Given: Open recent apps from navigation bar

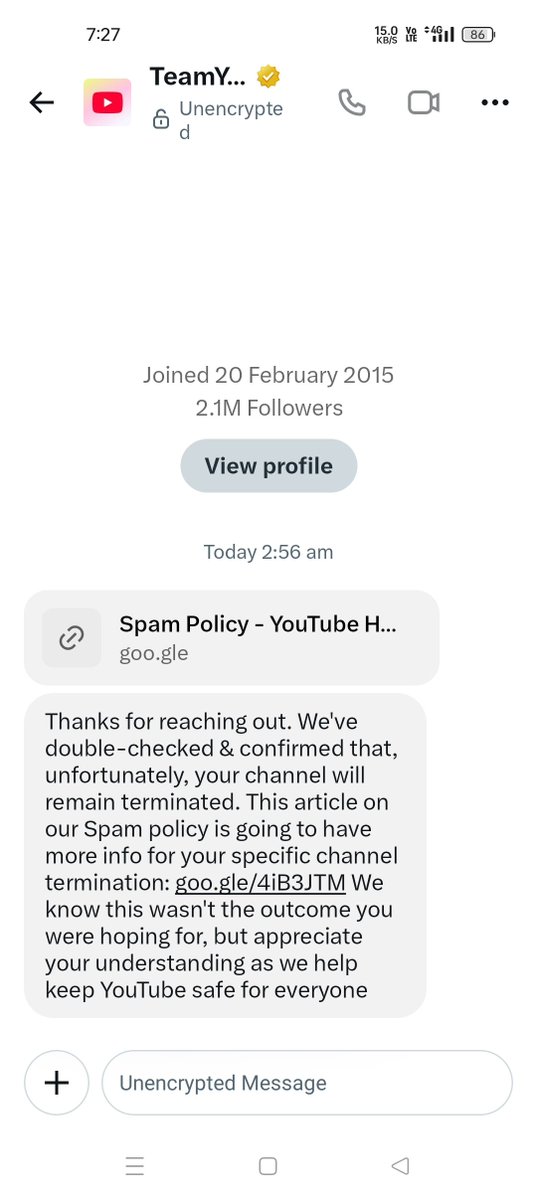Looking at the screenshot, I should (x=135, y=1165).
